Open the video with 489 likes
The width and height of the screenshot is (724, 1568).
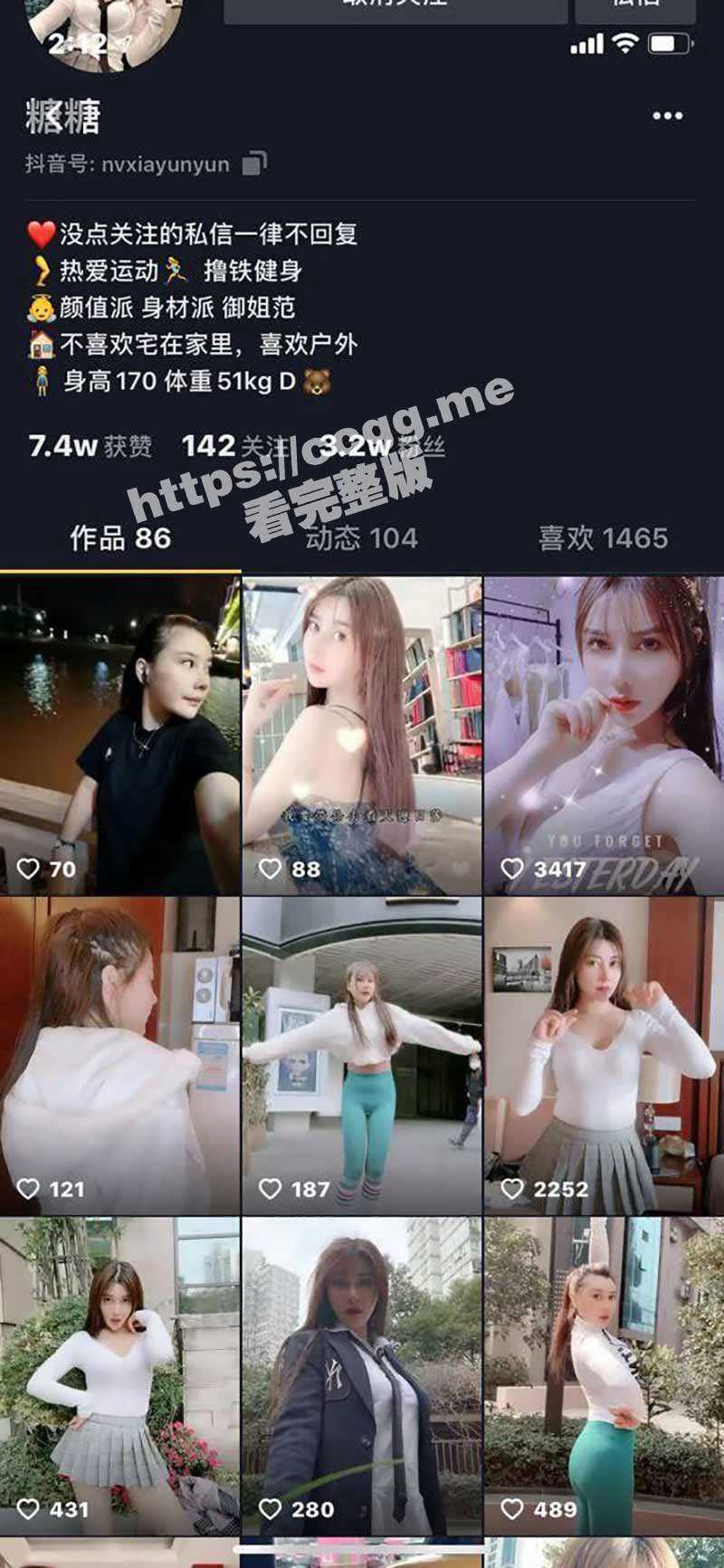[x=604, y=1375]
